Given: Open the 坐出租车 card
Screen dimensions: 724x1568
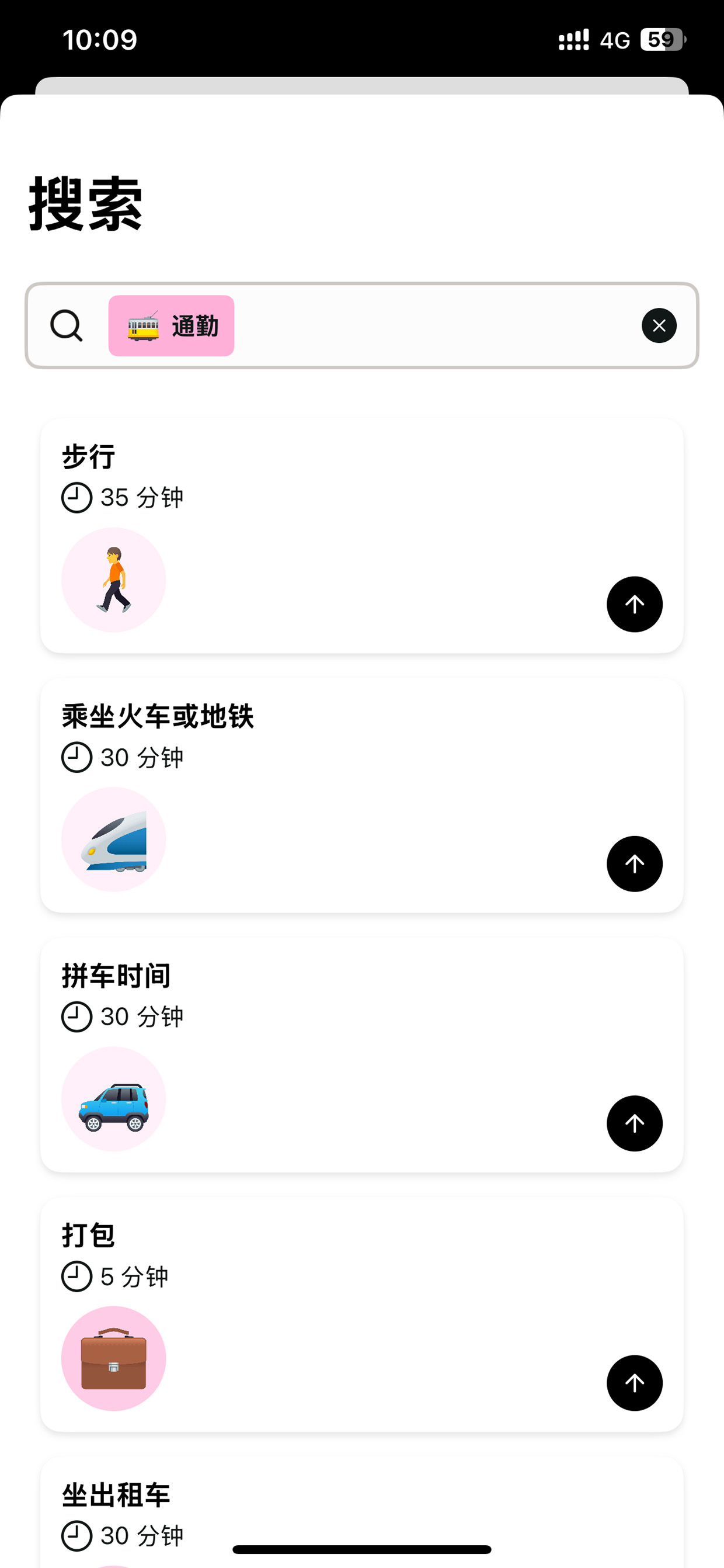Looking at the screenshot, I should tap(361, 1513).
